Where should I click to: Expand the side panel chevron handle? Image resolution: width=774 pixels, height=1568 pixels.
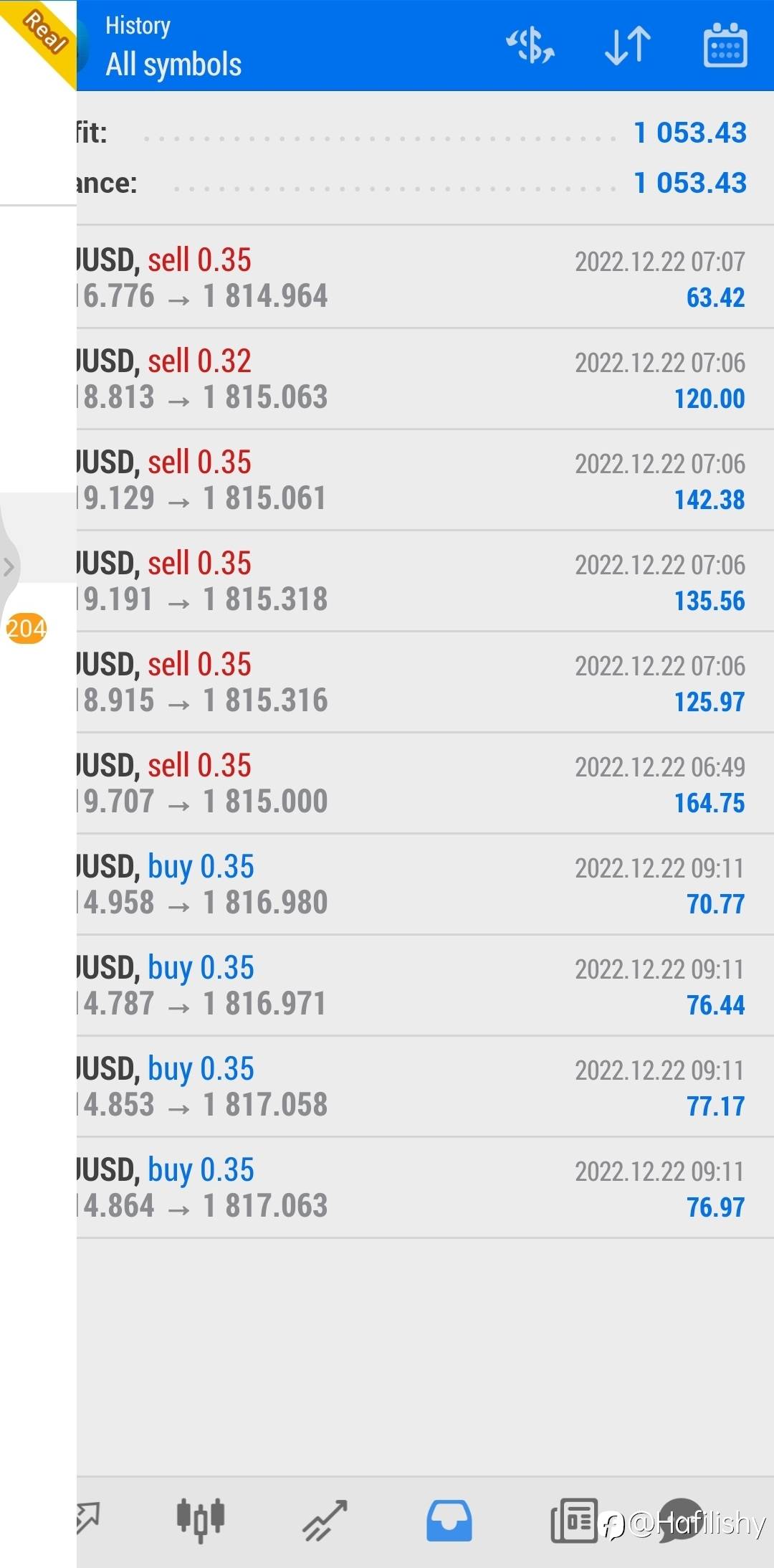click(9, 566)
